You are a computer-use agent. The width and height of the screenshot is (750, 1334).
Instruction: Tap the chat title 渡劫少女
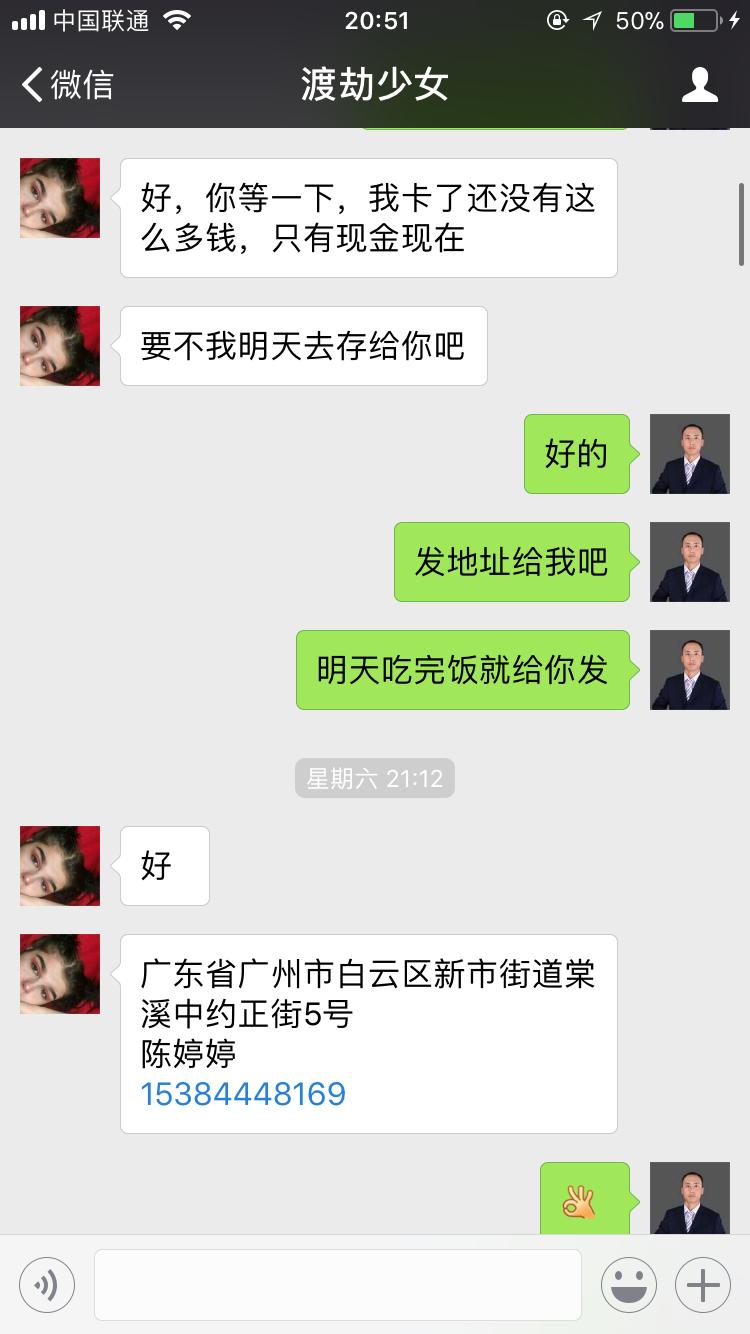[374, 85]
